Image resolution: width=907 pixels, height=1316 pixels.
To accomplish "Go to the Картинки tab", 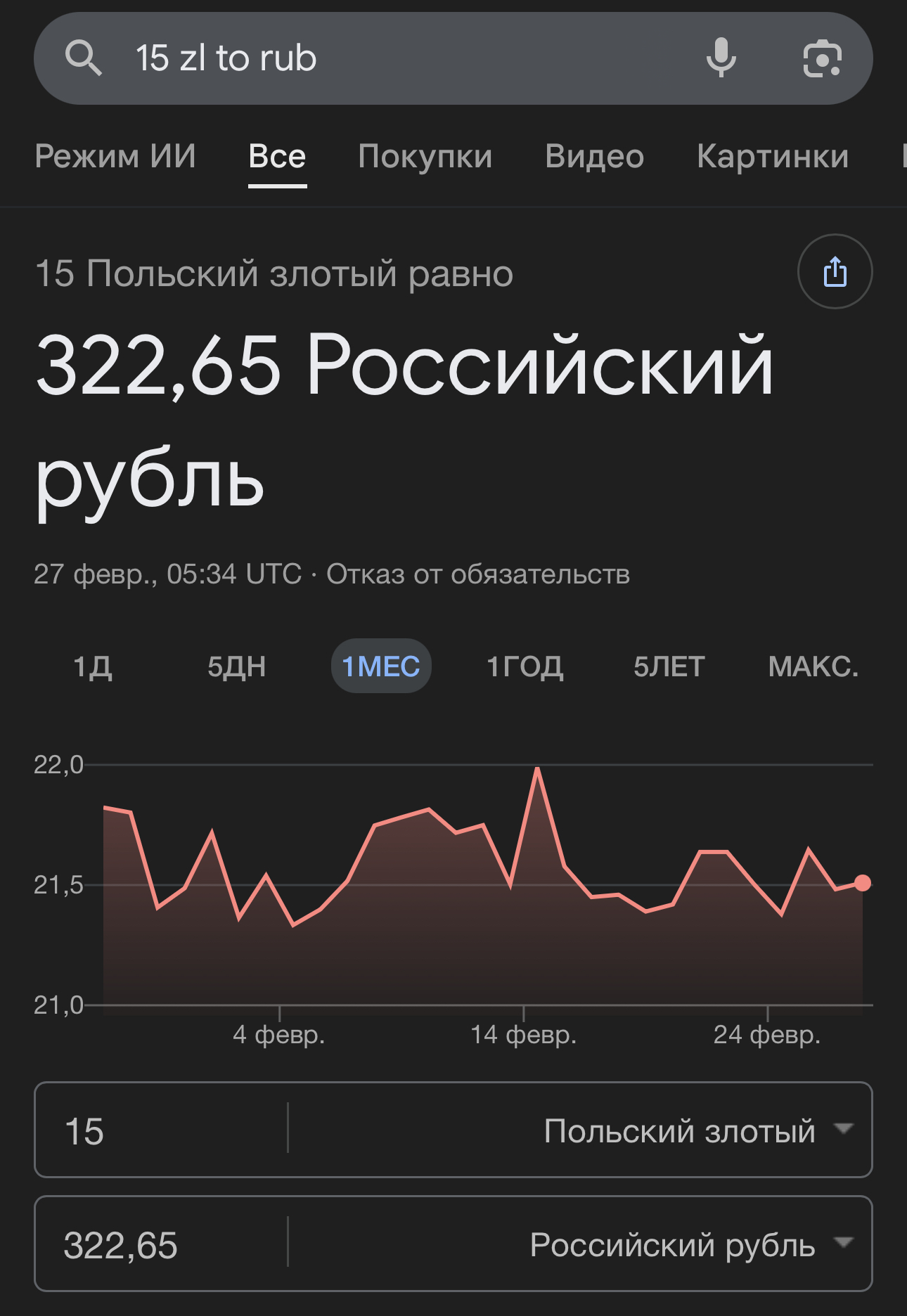I will (x=773, y=156).
